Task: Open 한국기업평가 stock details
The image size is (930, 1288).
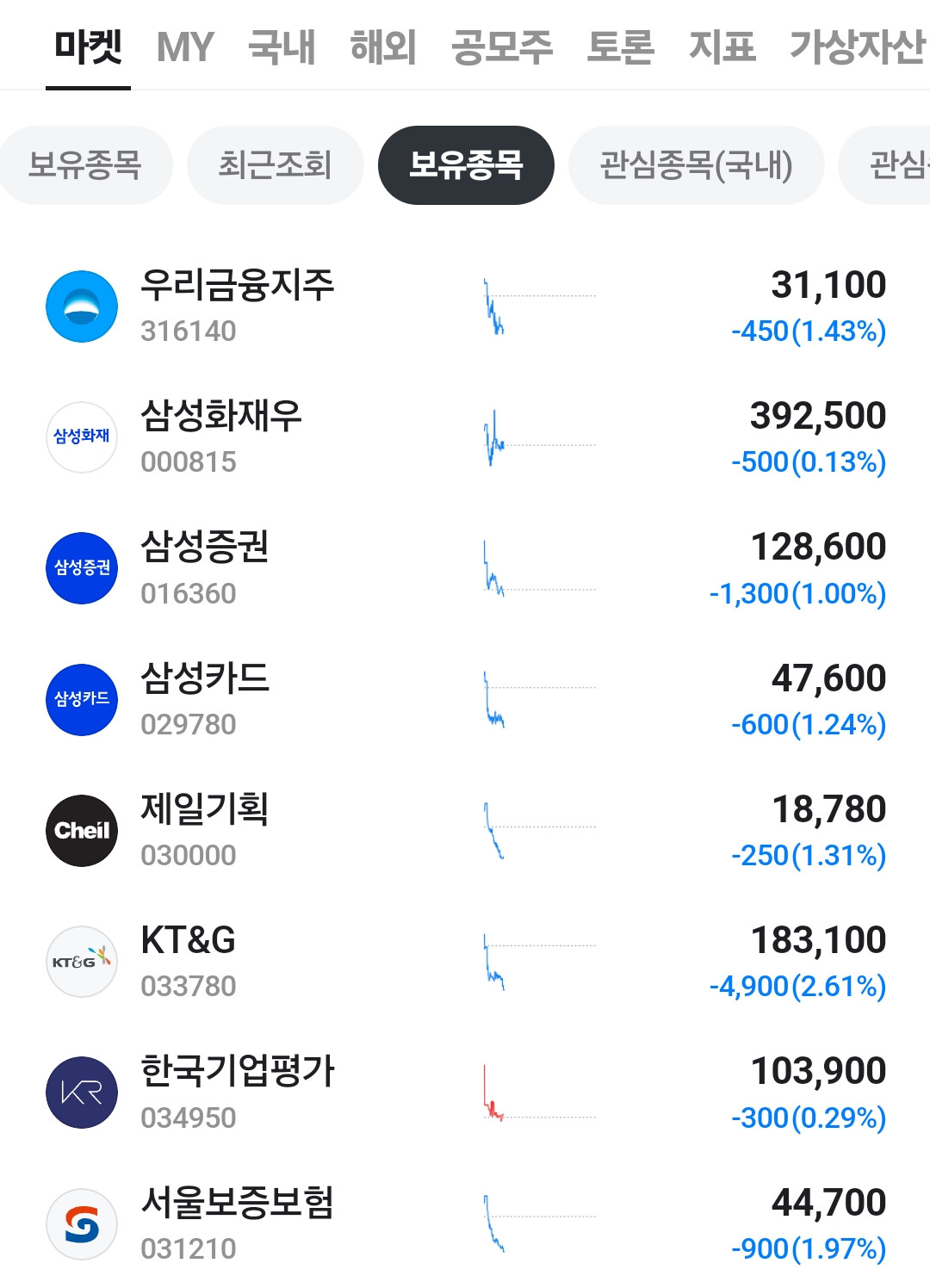Action: 465,1093
